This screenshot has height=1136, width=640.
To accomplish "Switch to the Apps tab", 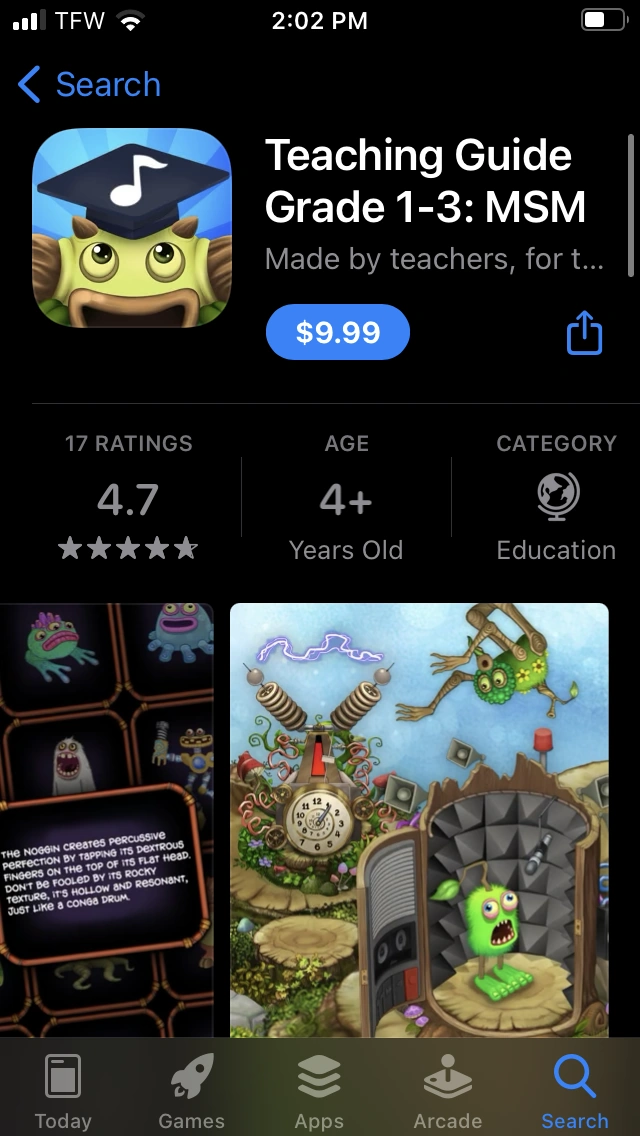I will pyautogui.click(x=319, y=1092).
